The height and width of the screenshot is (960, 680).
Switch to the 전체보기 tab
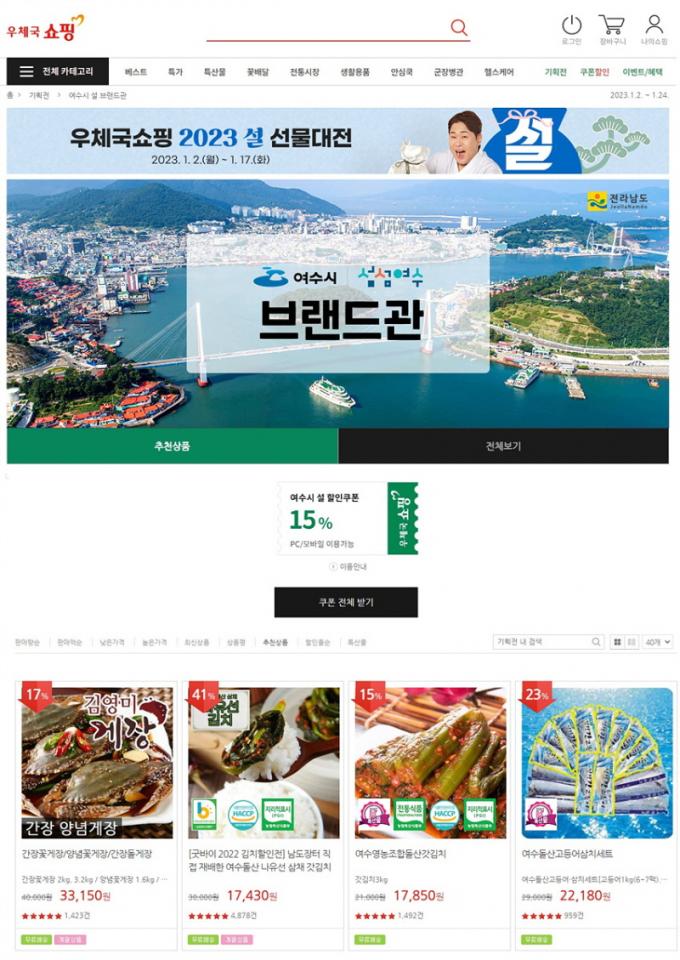pyautogui.click(x=503, y=446)
